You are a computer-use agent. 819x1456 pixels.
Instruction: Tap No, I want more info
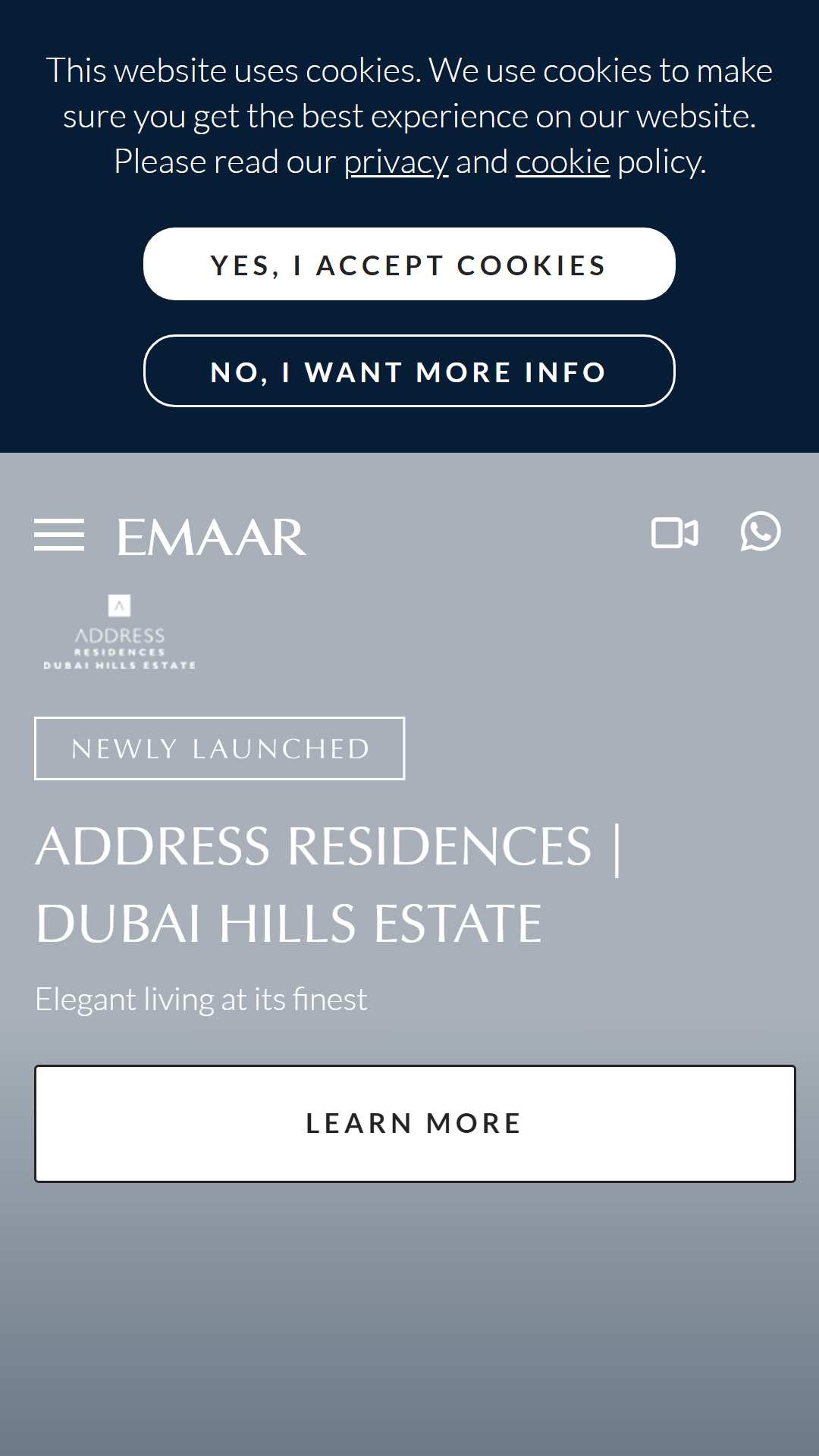coord(409,371)
